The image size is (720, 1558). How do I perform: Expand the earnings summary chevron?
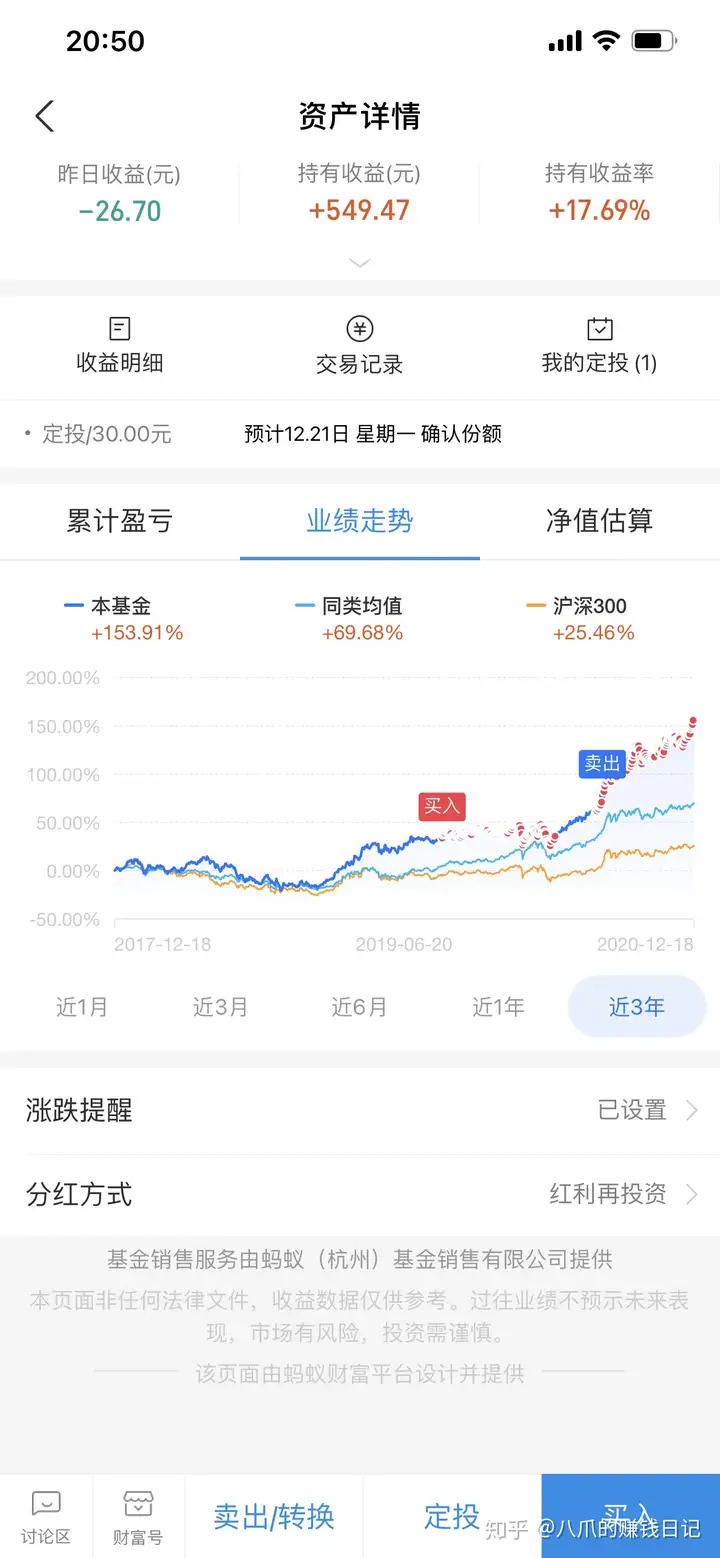pos(360,263)
